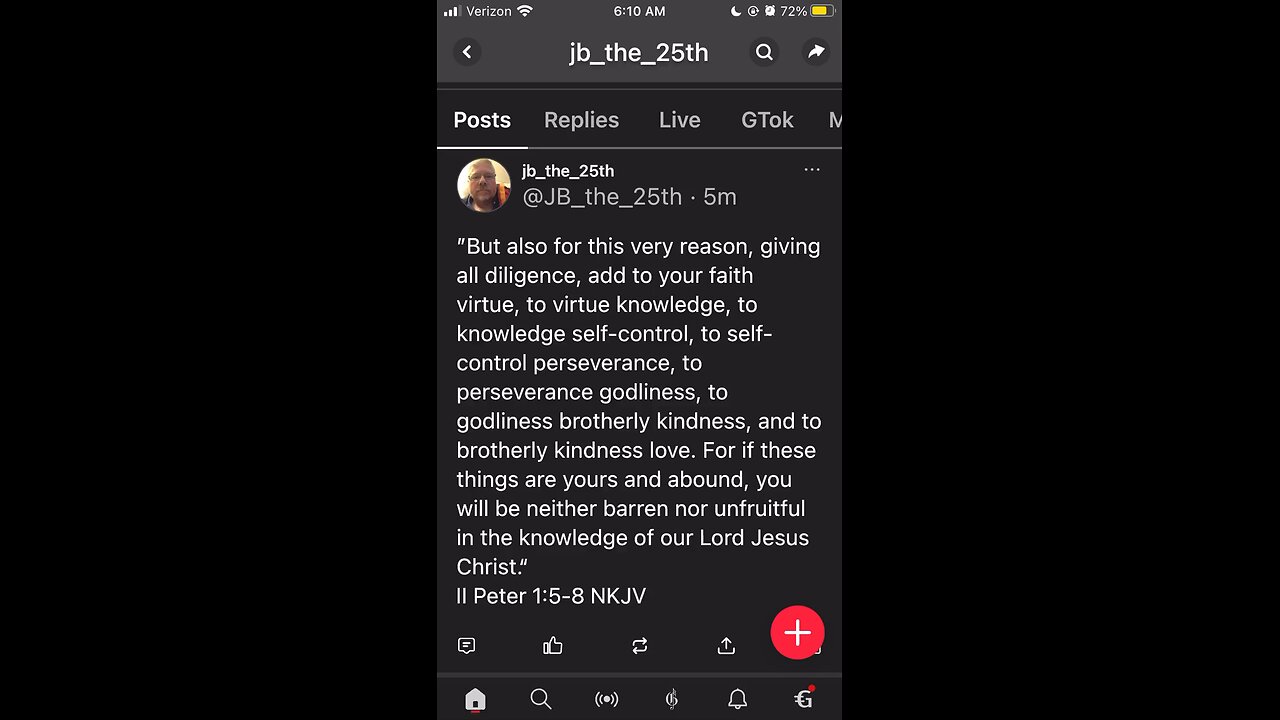
Task: Open the live broadcast section
Action: coord(606,699)
